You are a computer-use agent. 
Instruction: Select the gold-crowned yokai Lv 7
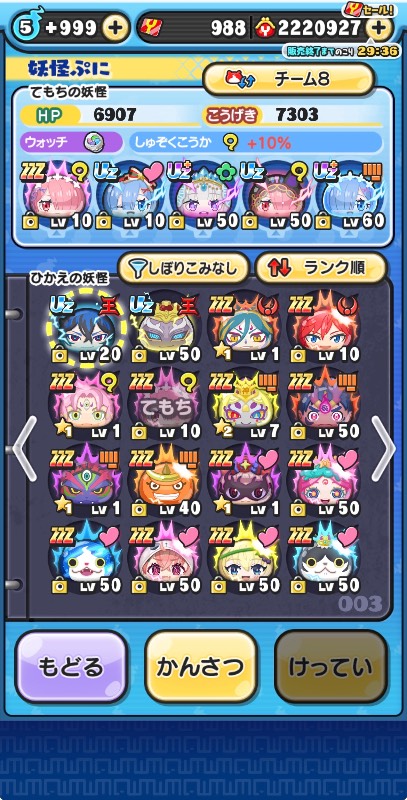(244, 405)
